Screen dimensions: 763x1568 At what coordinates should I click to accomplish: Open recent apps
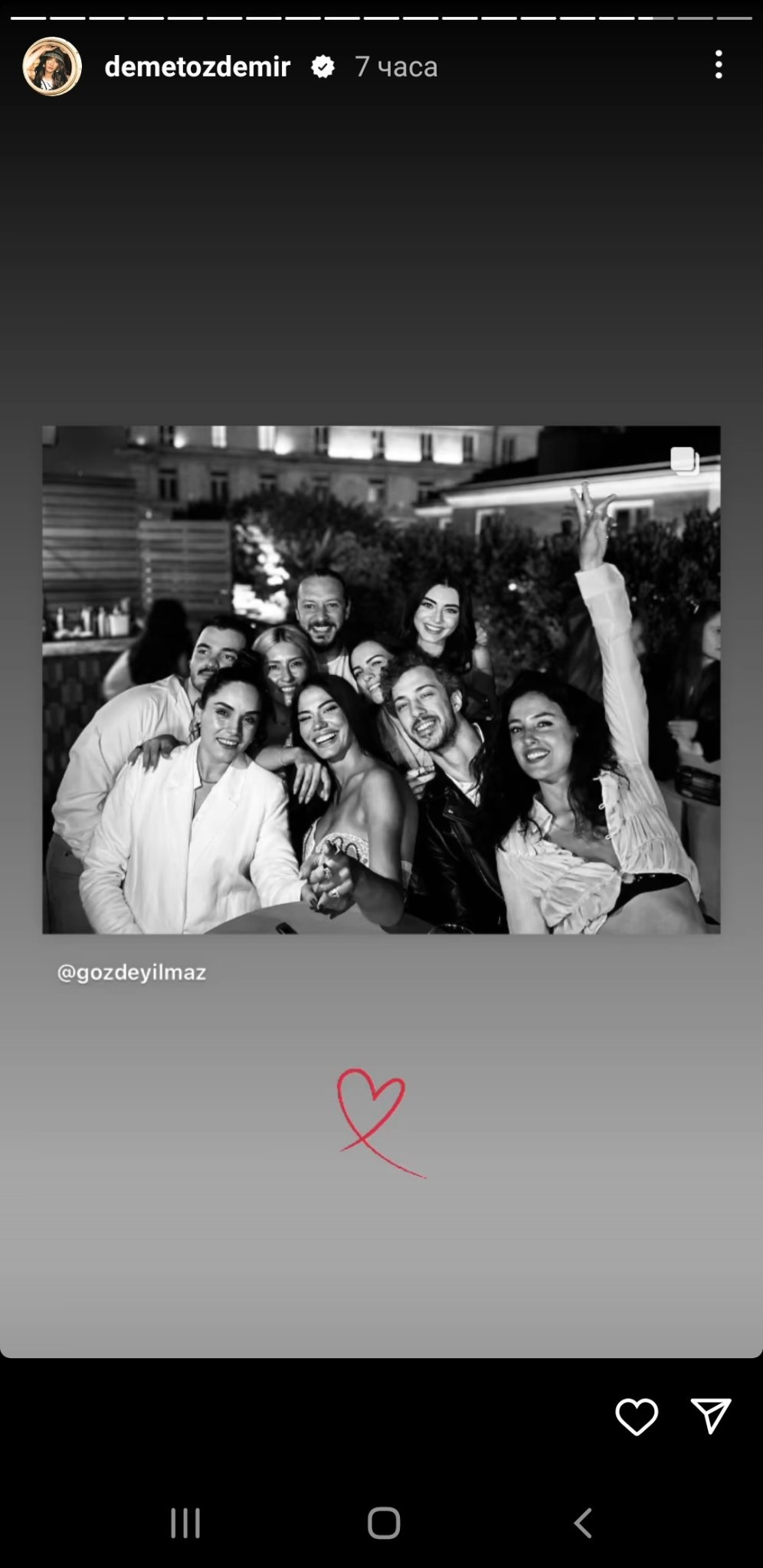[x=185, y=1522]
